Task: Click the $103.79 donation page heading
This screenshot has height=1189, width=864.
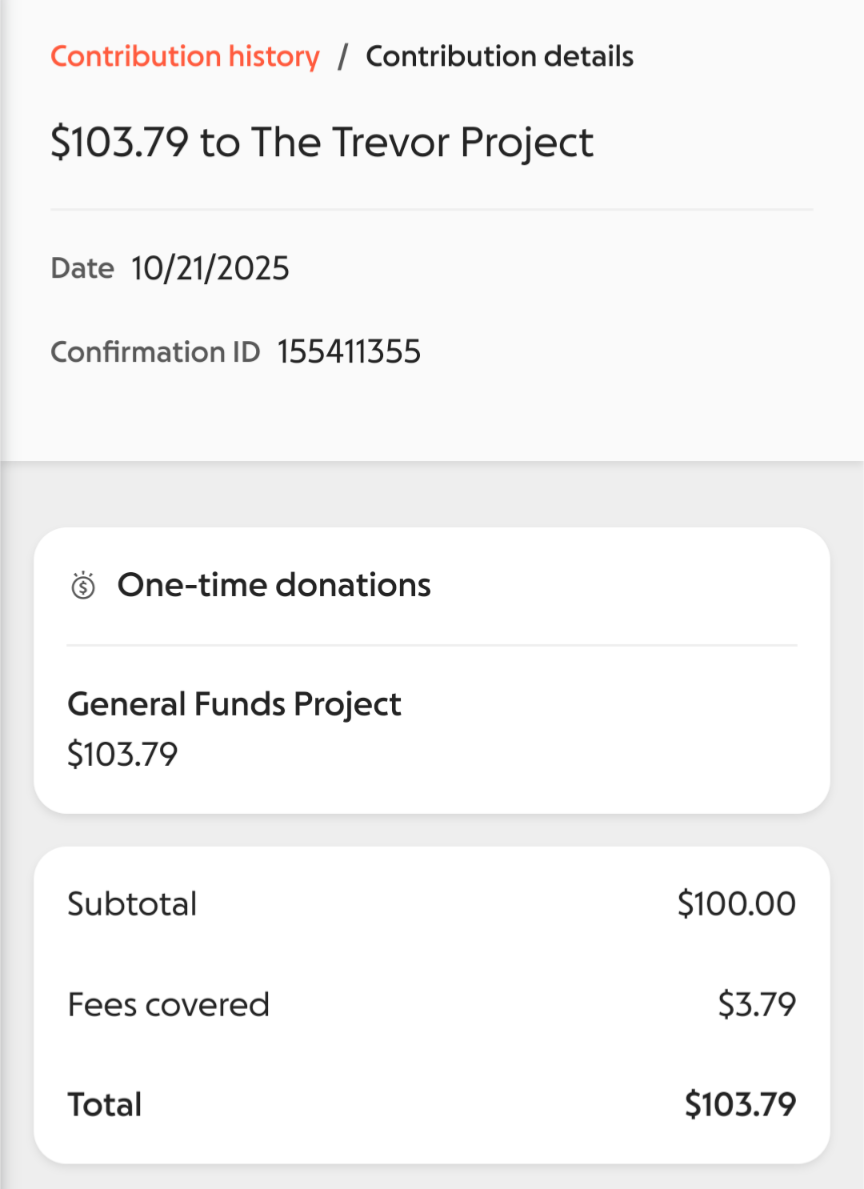Action: pos(322,142)
